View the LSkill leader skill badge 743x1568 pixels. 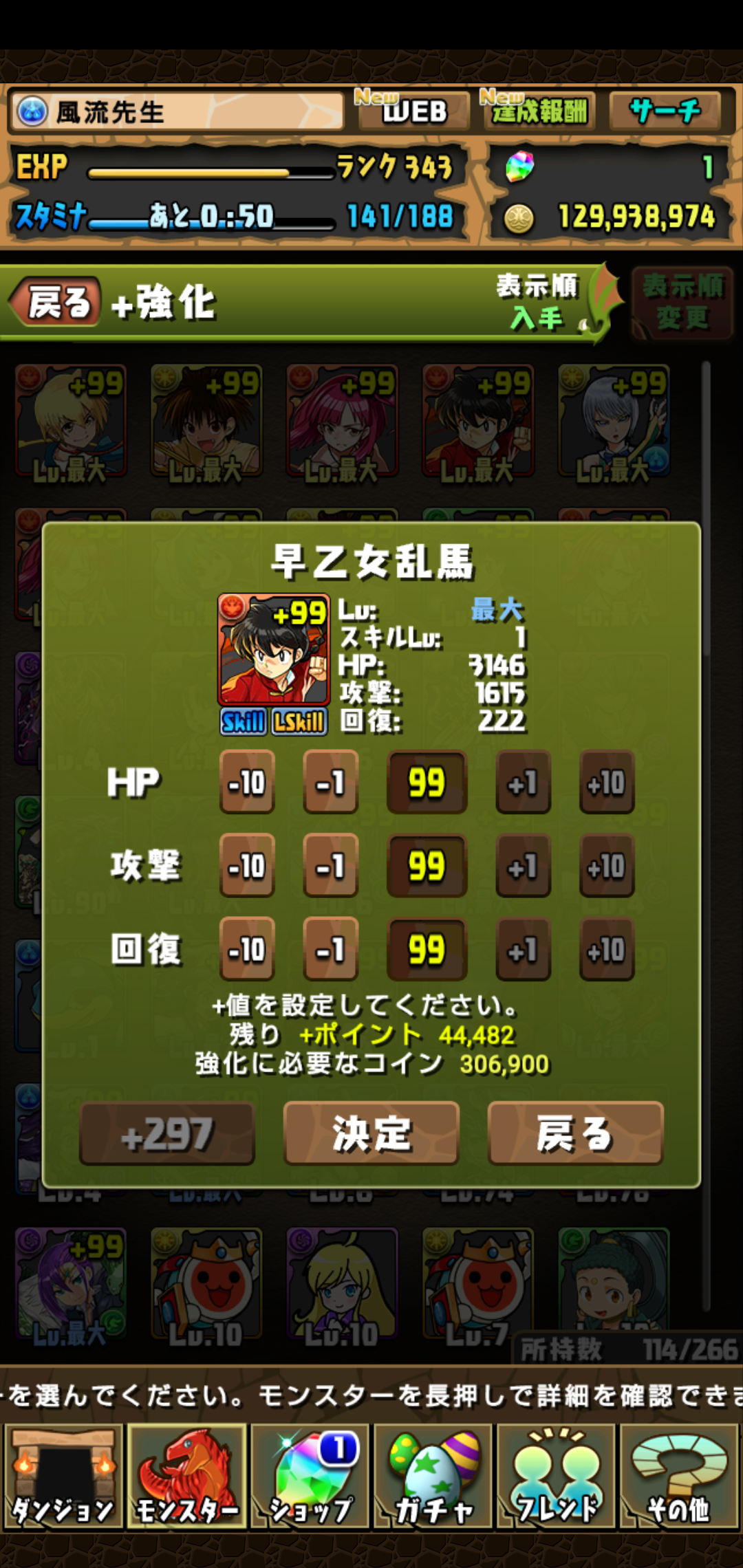point(299,721)
